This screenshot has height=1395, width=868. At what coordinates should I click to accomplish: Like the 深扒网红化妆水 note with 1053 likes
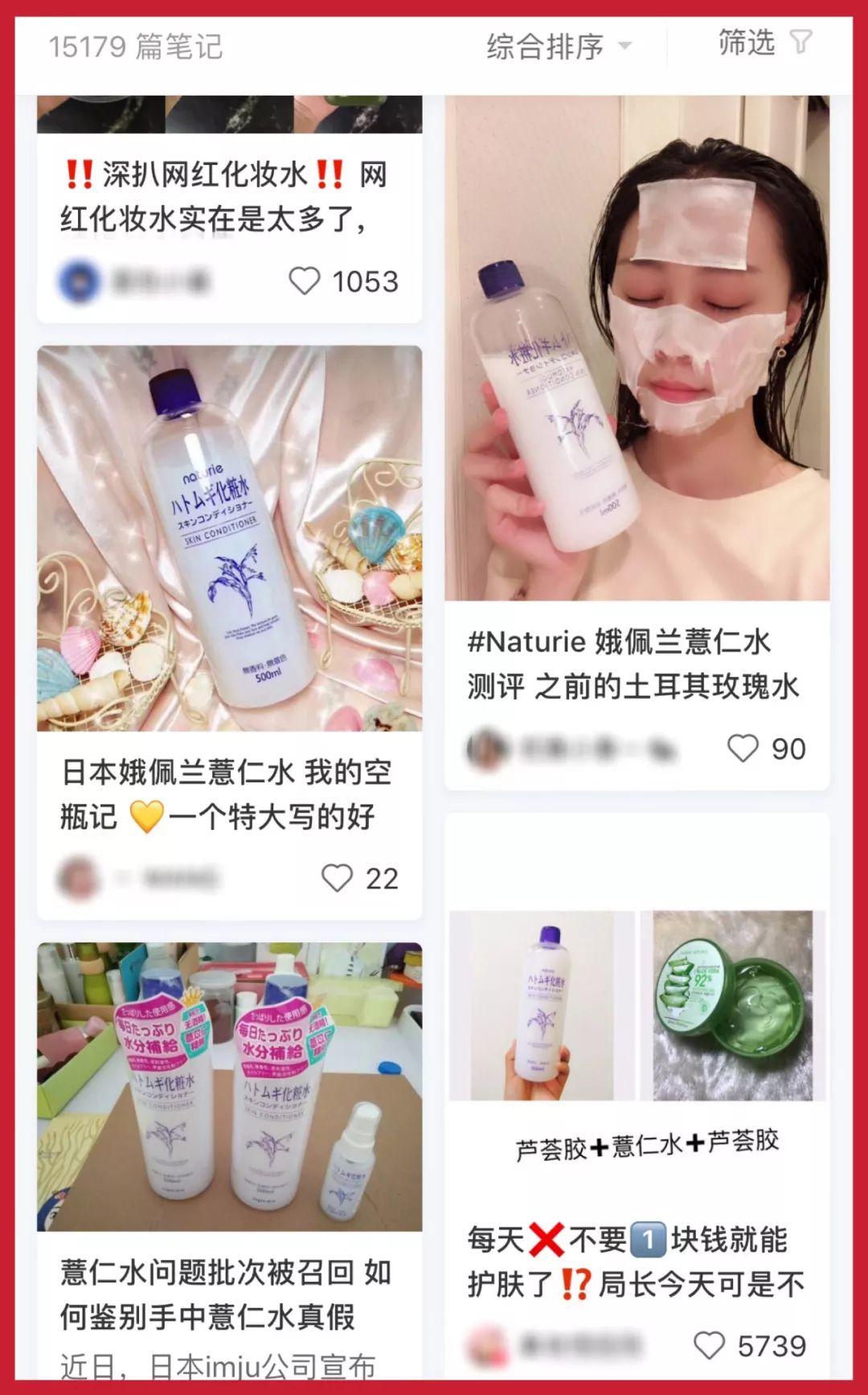coord(305,281)
